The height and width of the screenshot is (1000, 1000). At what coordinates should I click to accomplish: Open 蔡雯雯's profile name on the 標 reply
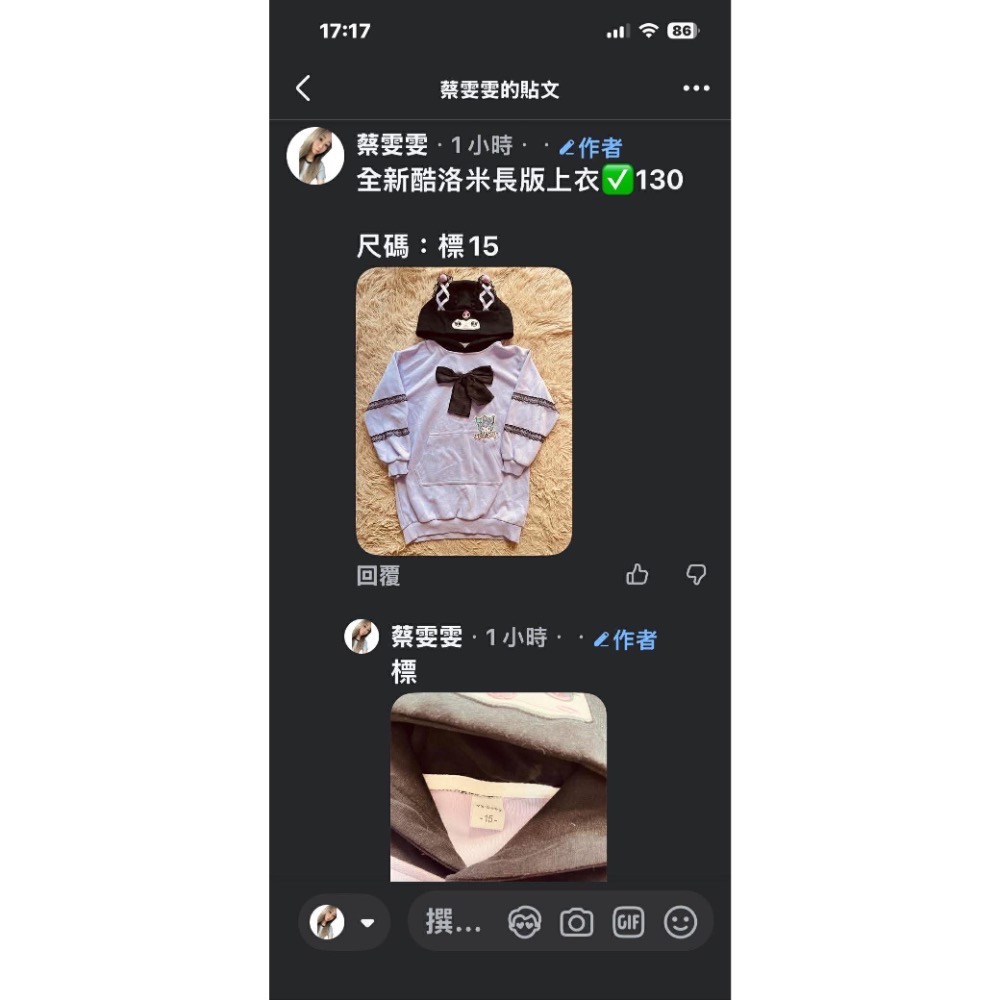point(427,638)
